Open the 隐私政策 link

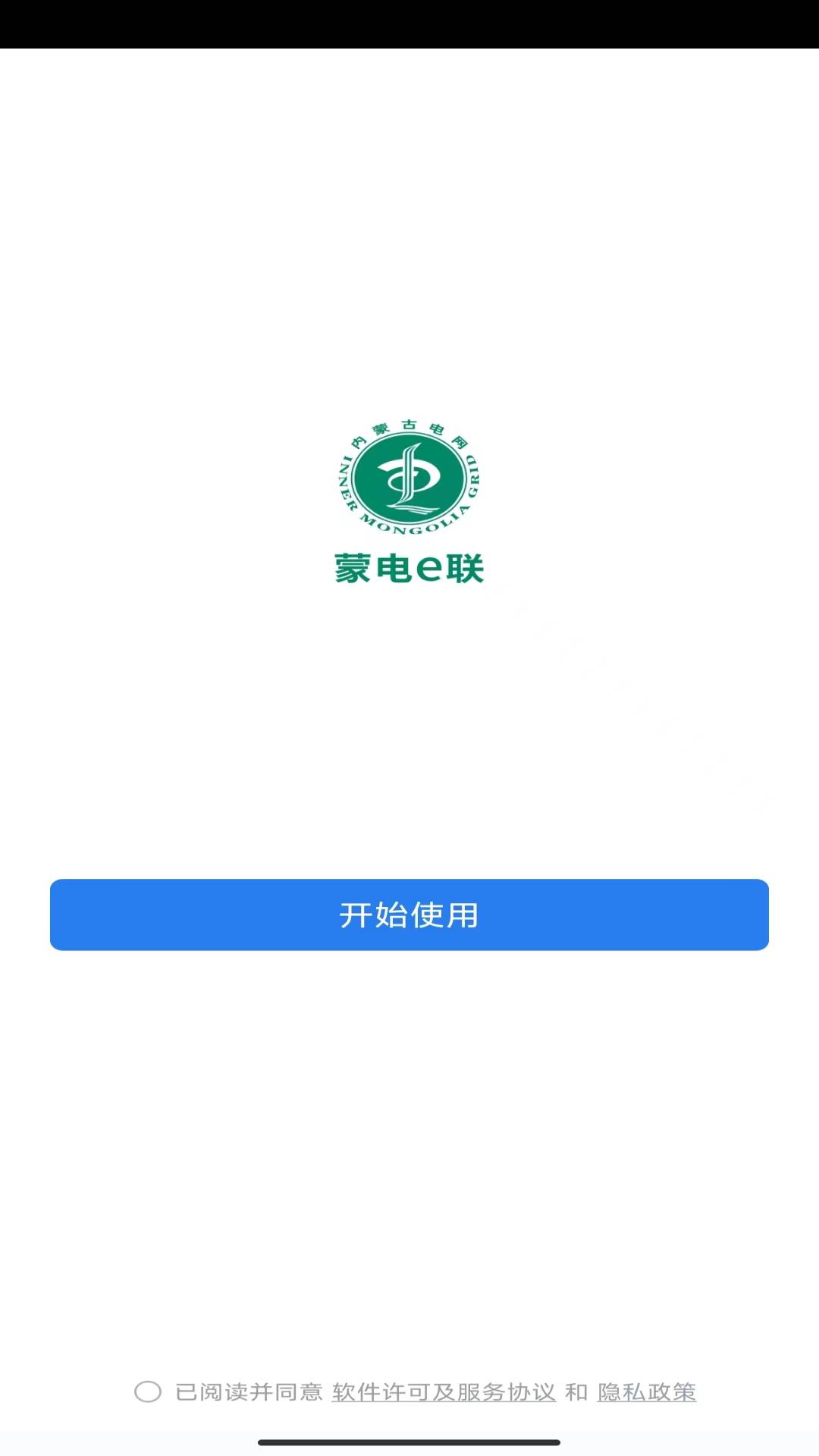[x=646, y=1392]
